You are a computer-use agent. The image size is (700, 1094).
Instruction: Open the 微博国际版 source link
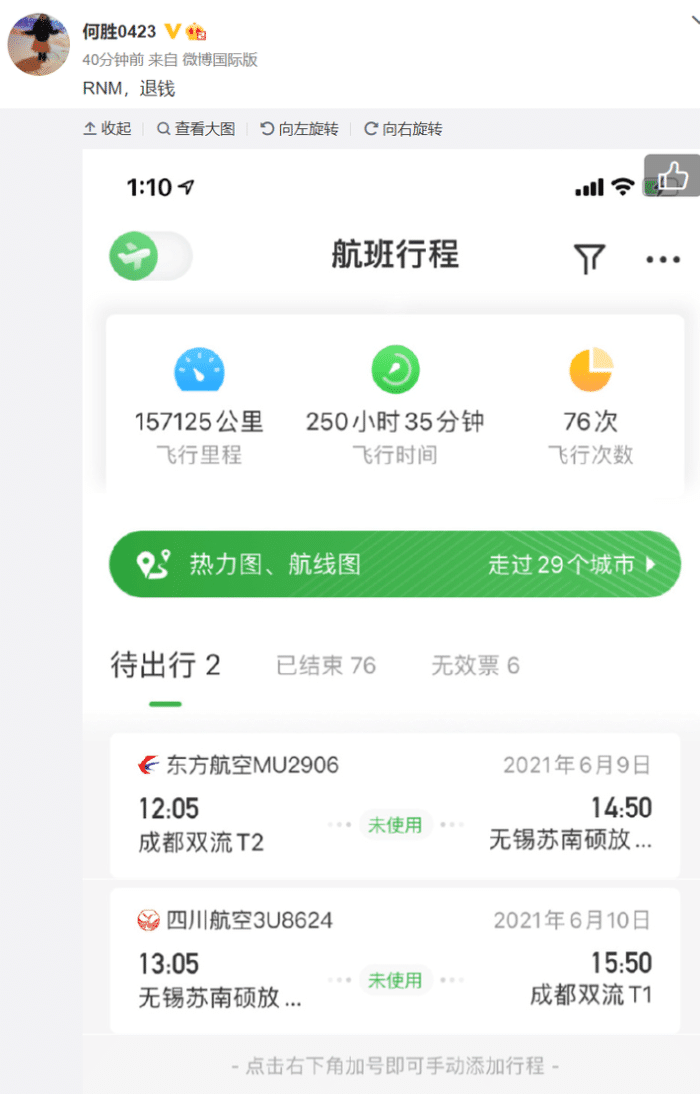(x=219, y=60)
